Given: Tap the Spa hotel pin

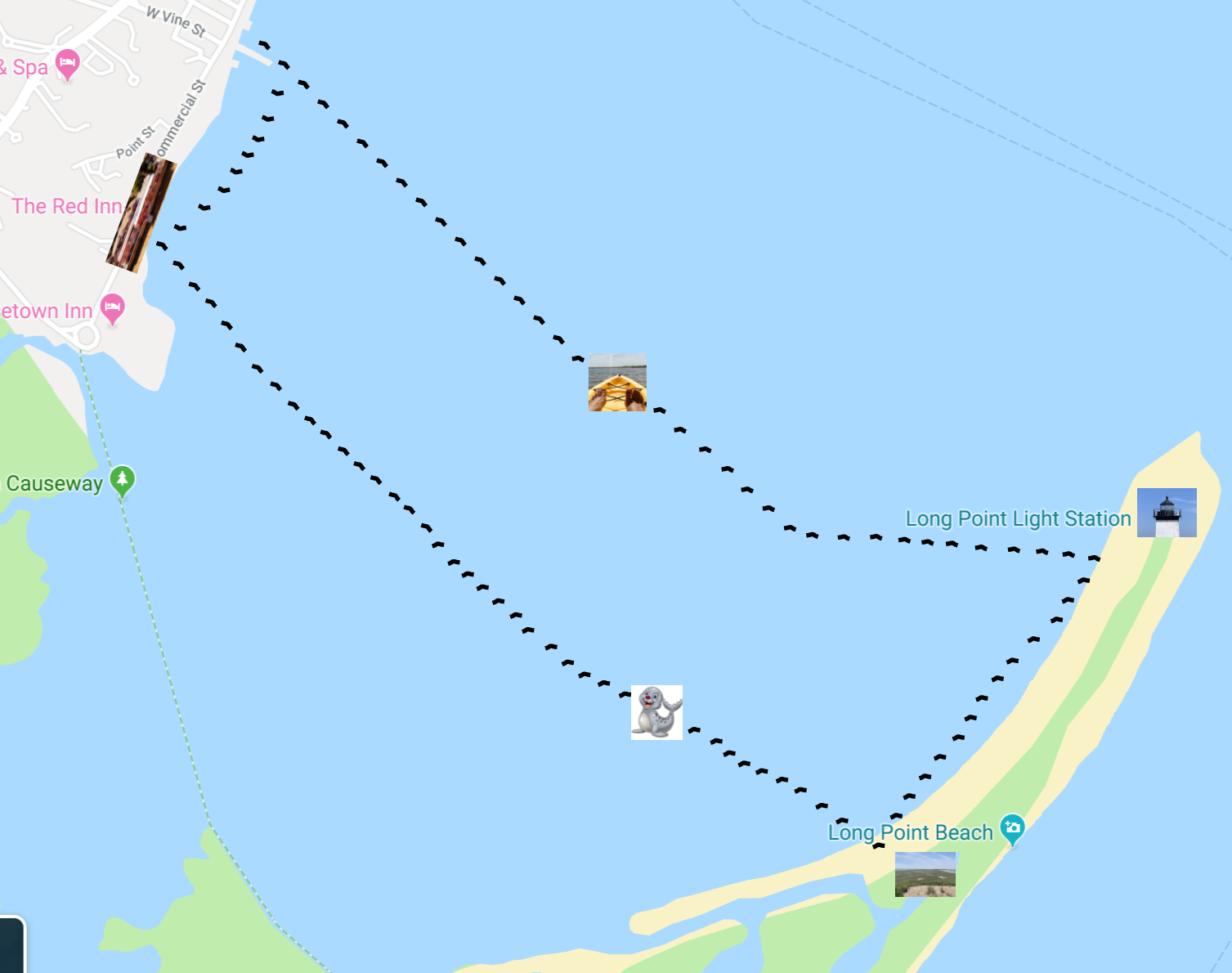Looking at the screenshot, I should 68,63.
